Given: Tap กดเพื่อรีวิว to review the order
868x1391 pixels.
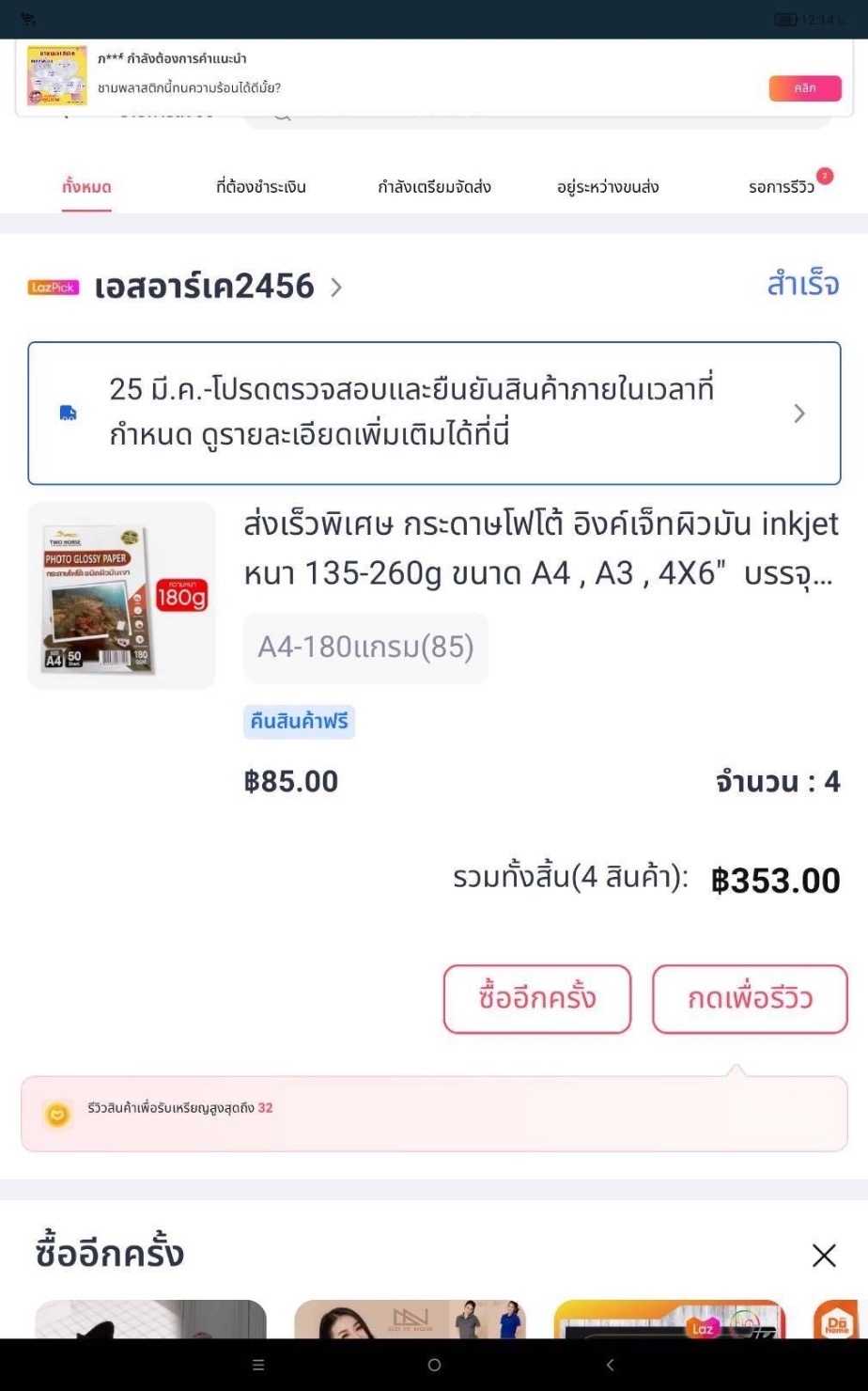Looking at the screenshot, I should click(x=750, y=999).
